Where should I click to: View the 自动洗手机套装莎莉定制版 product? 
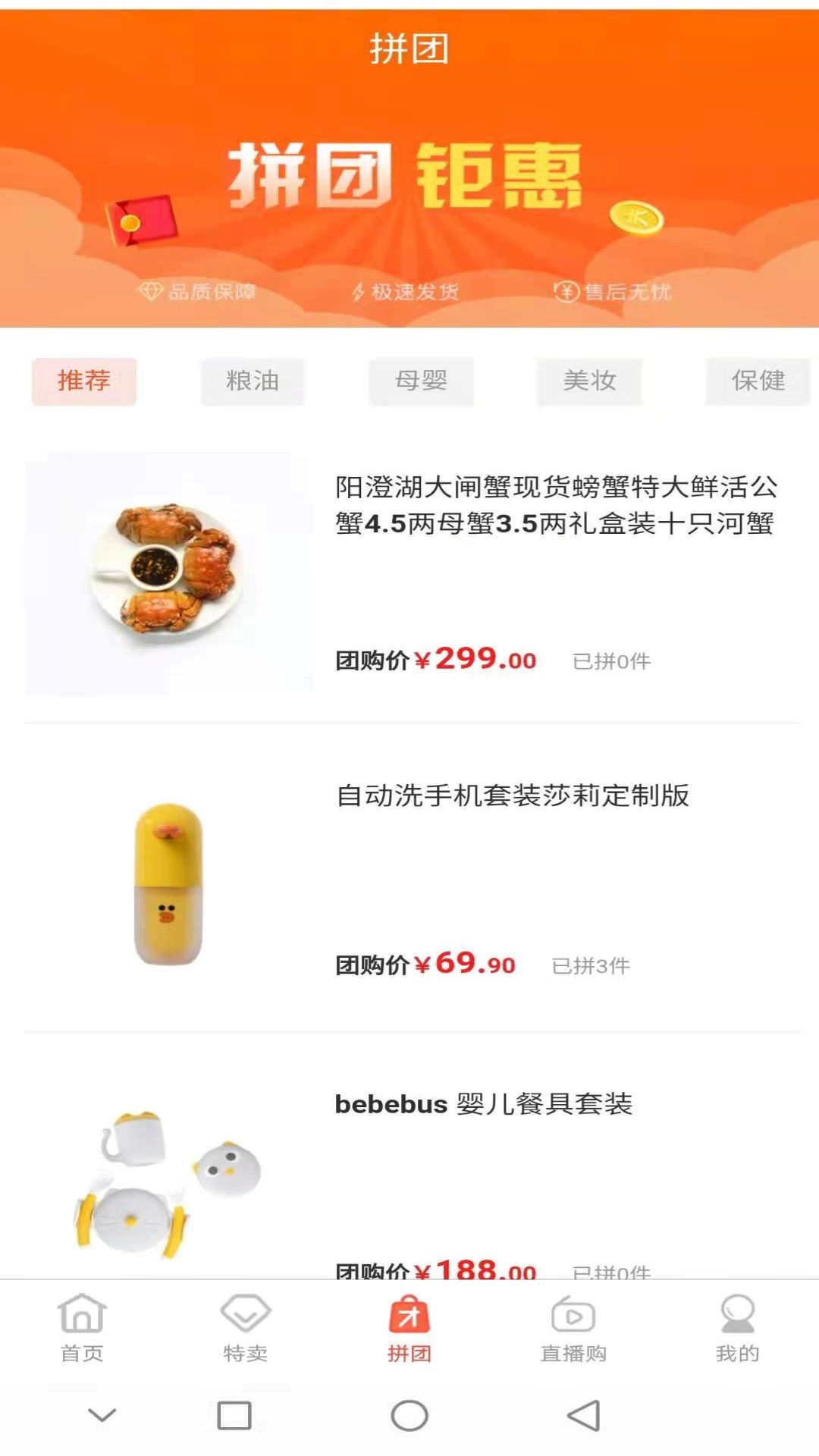click(x=513, y=795)
